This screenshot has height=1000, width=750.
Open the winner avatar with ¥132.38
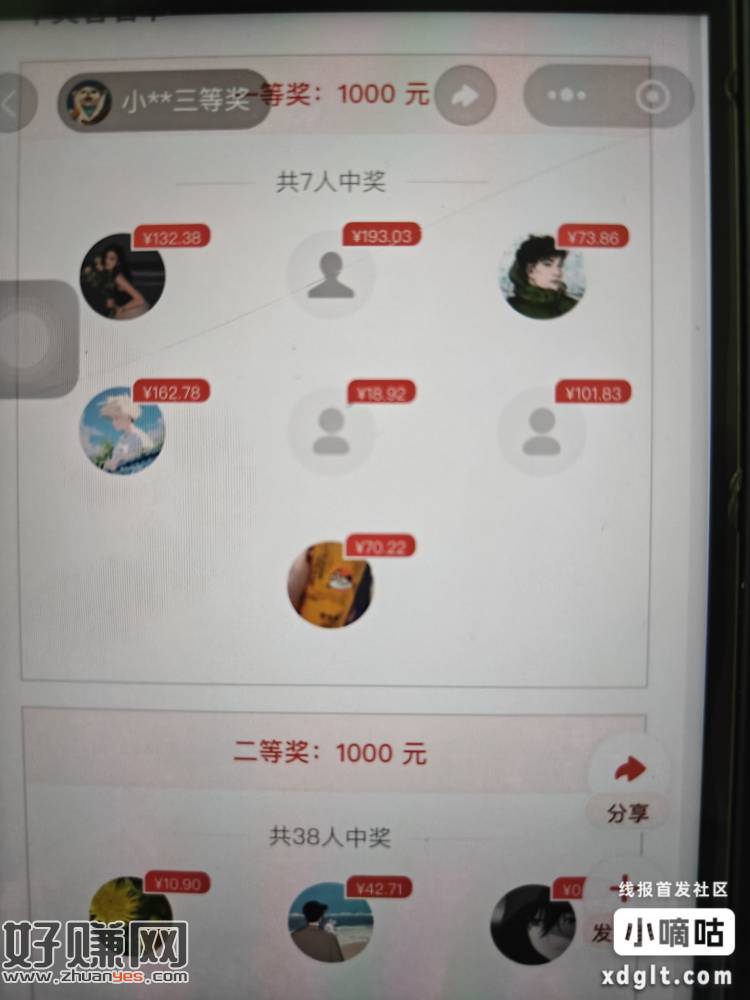point(122,277)
